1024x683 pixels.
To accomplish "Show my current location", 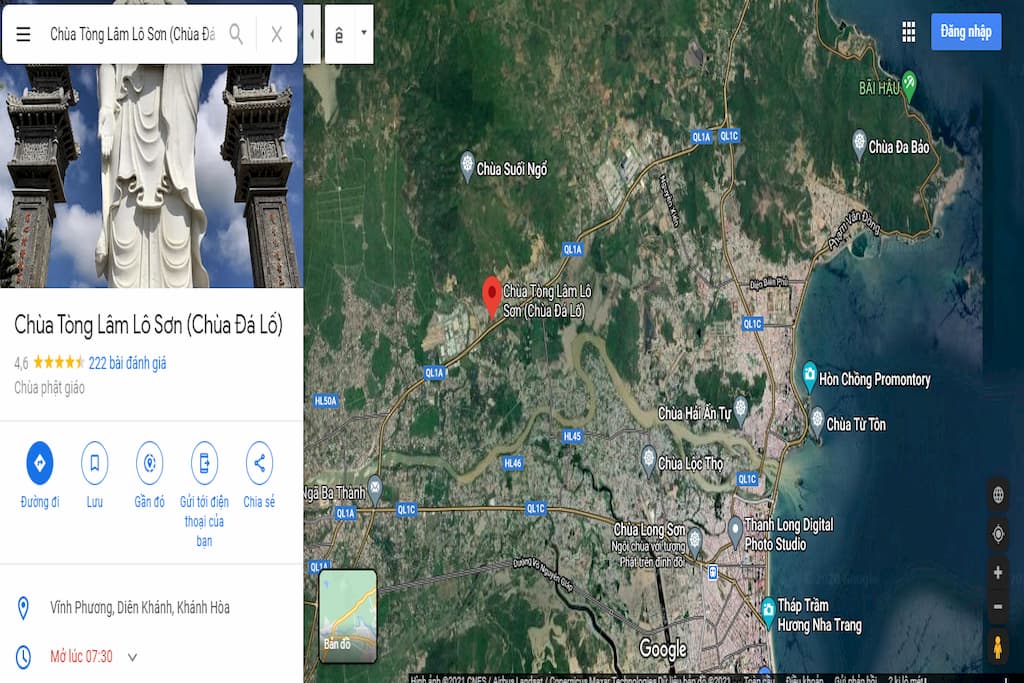I will point(997,534).
